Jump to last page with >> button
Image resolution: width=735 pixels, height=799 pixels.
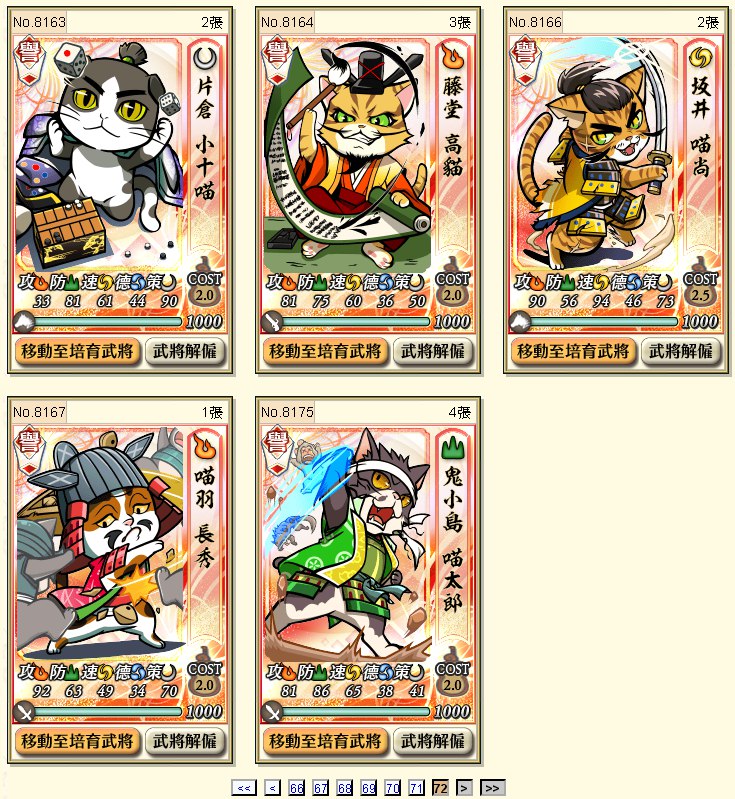492,788
